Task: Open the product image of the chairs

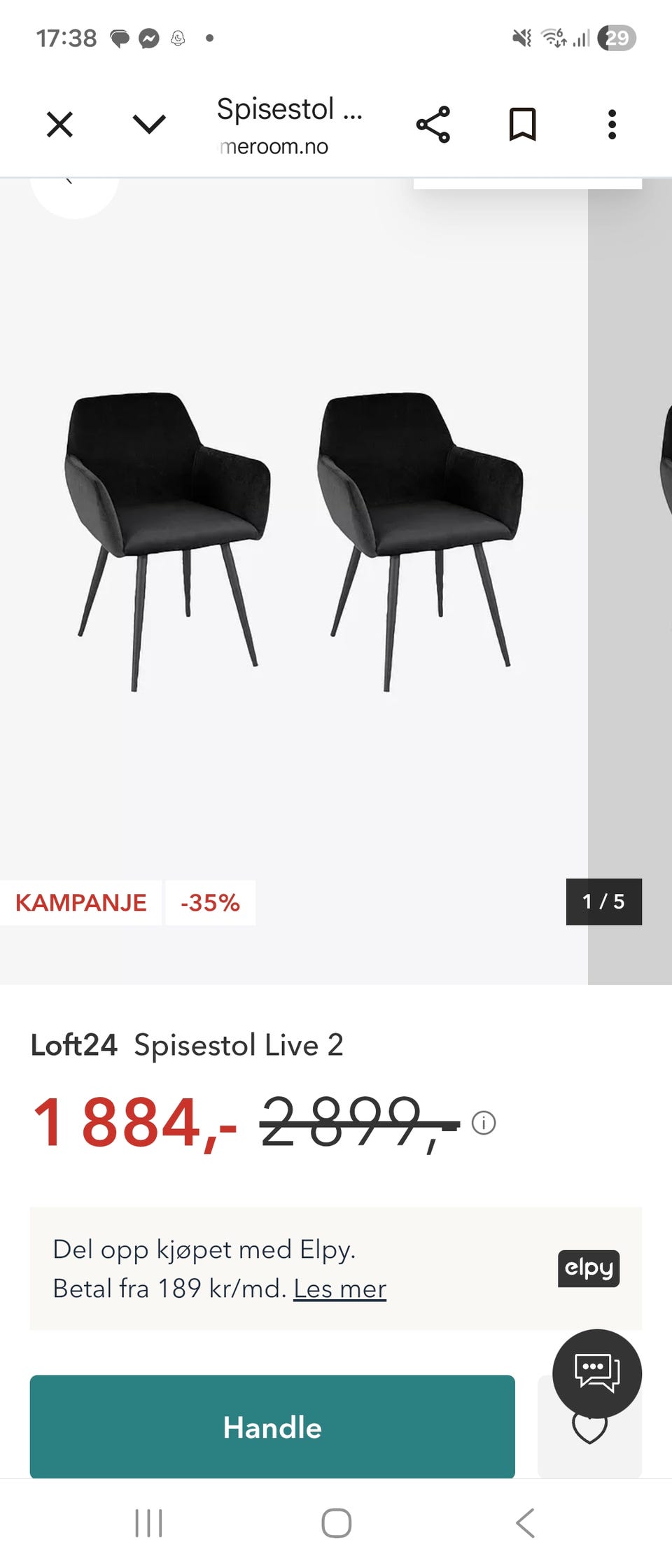Action: 294,539
